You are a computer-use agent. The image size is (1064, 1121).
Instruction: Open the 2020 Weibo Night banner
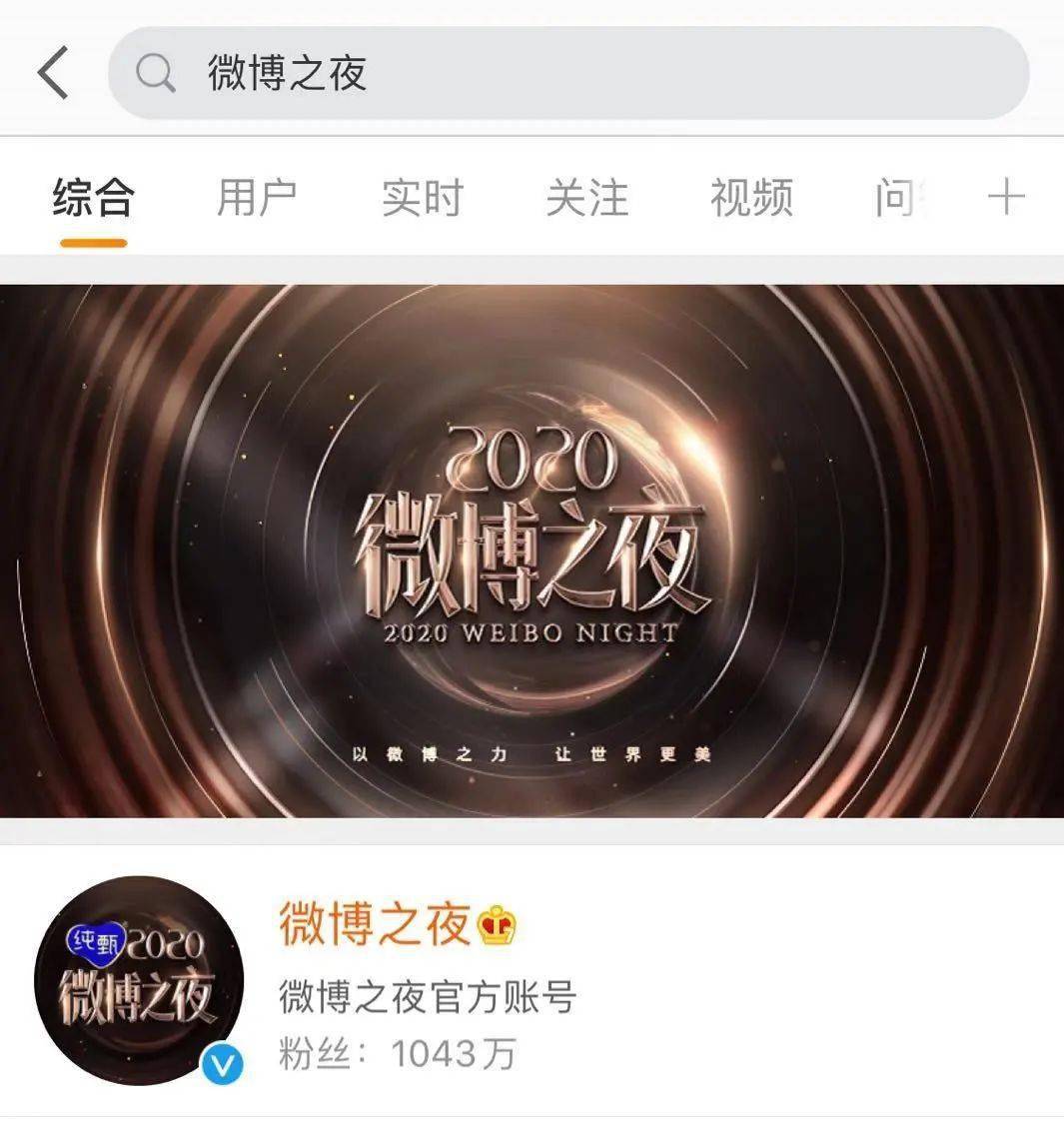tap(532, 551)
